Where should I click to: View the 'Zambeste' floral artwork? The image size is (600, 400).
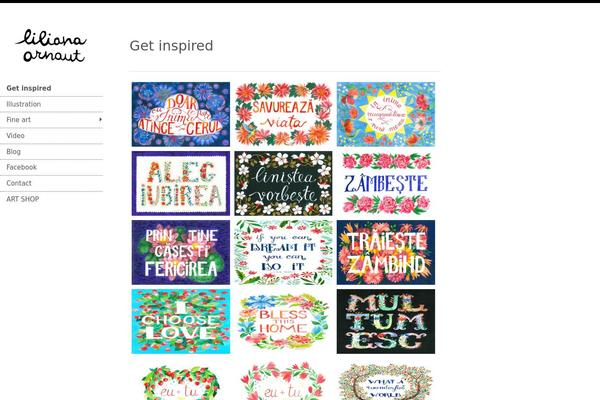[x=385, y=183]
